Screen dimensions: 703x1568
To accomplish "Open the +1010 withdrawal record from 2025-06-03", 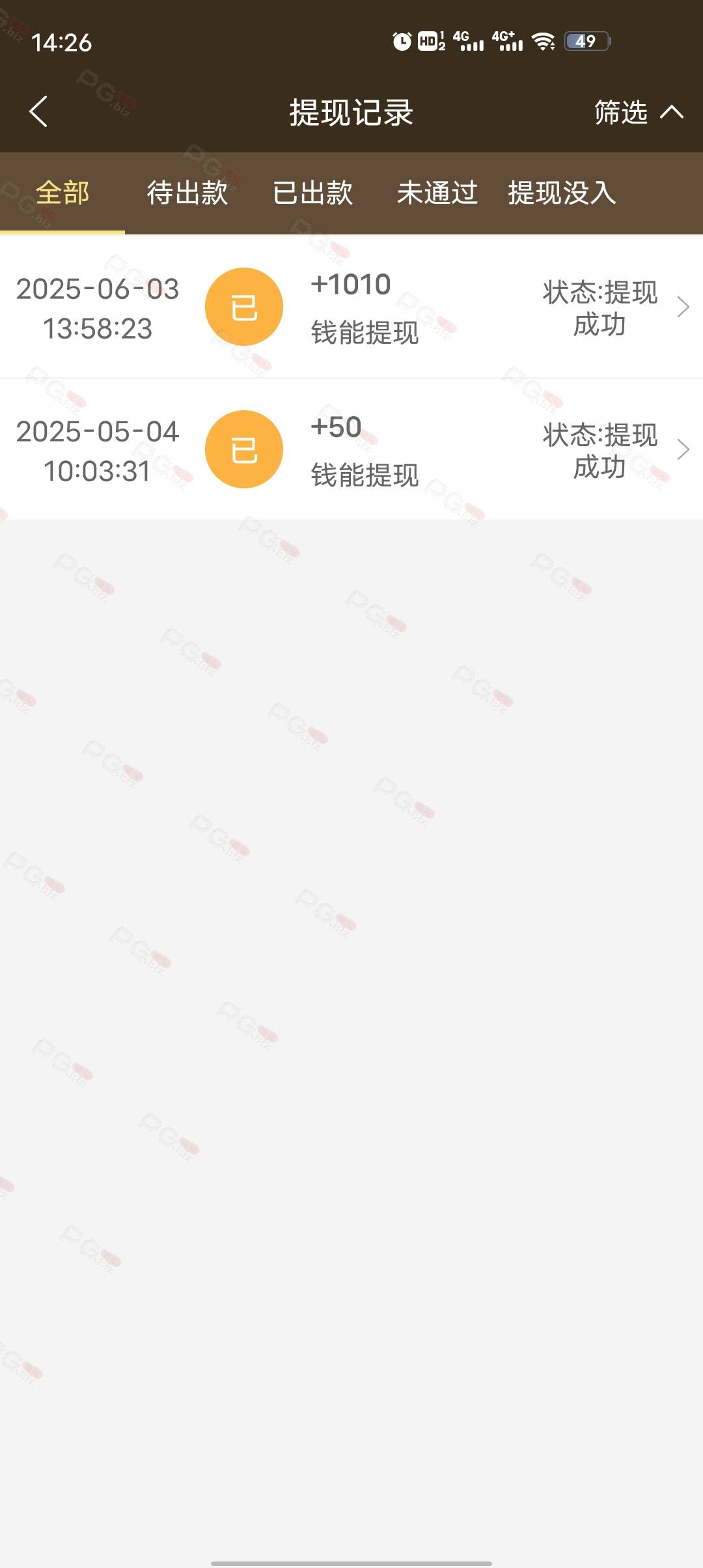I will click(x=351, y=306).
